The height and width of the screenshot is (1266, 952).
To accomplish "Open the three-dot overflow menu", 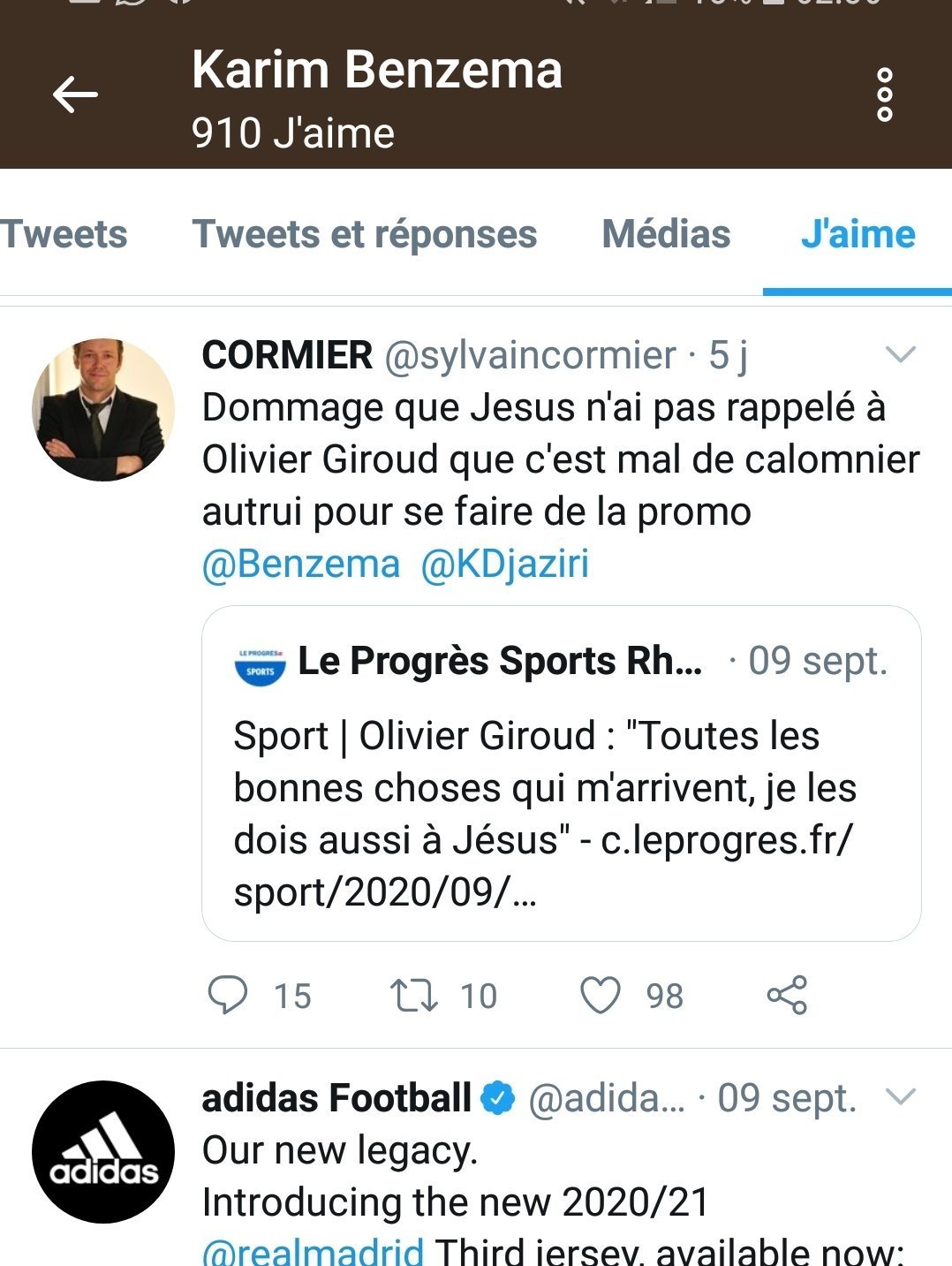I will coord(884,95).
